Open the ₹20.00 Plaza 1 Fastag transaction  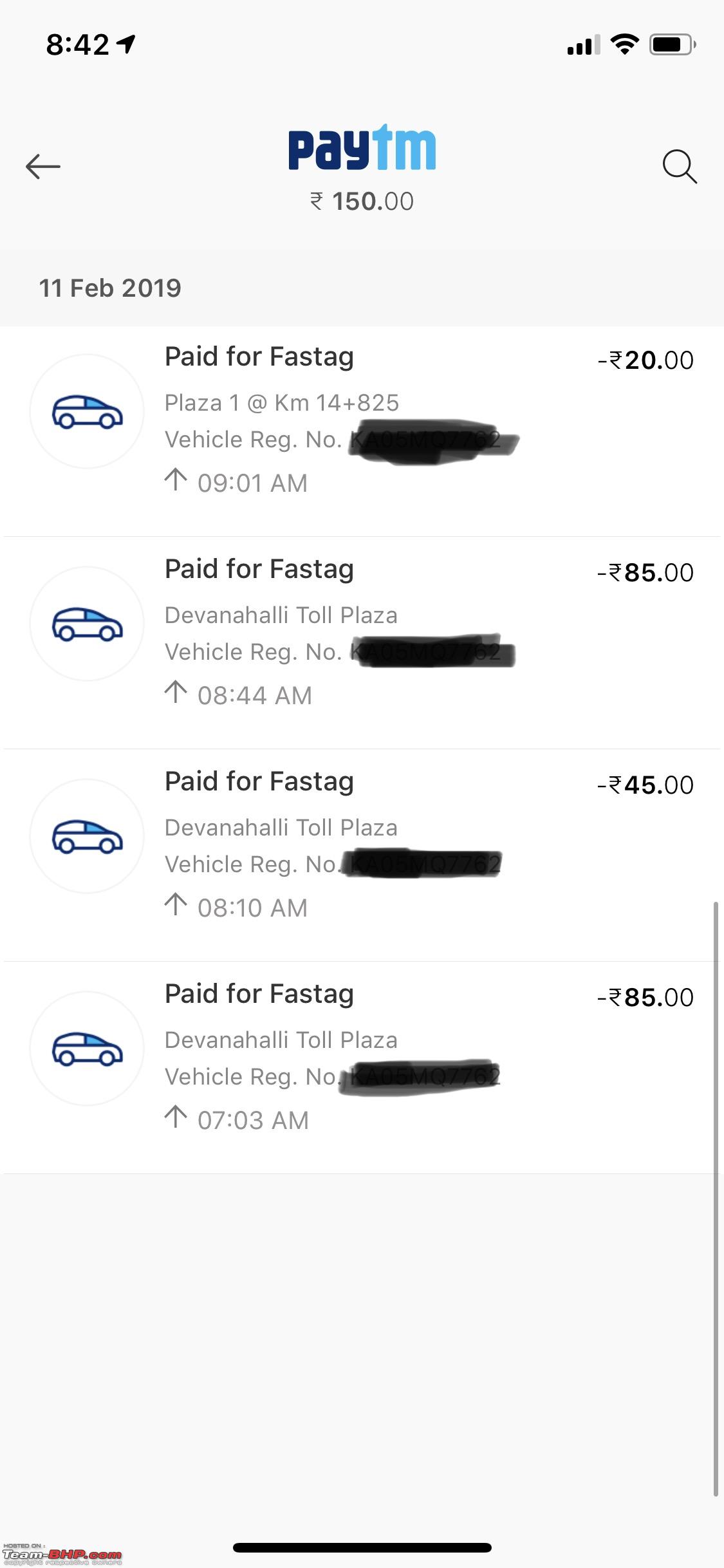pyautogui.click(x=362, y=431)
